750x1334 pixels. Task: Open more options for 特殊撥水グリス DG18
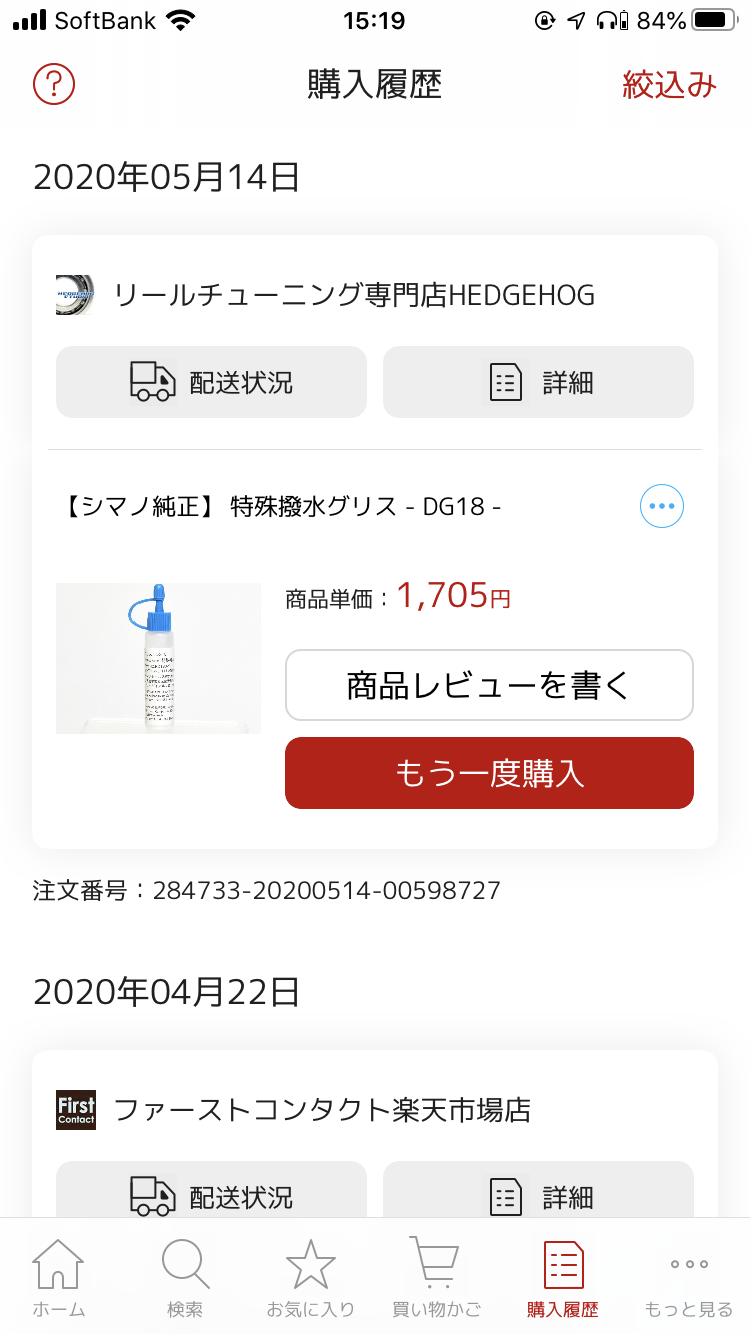coord(662,506)
